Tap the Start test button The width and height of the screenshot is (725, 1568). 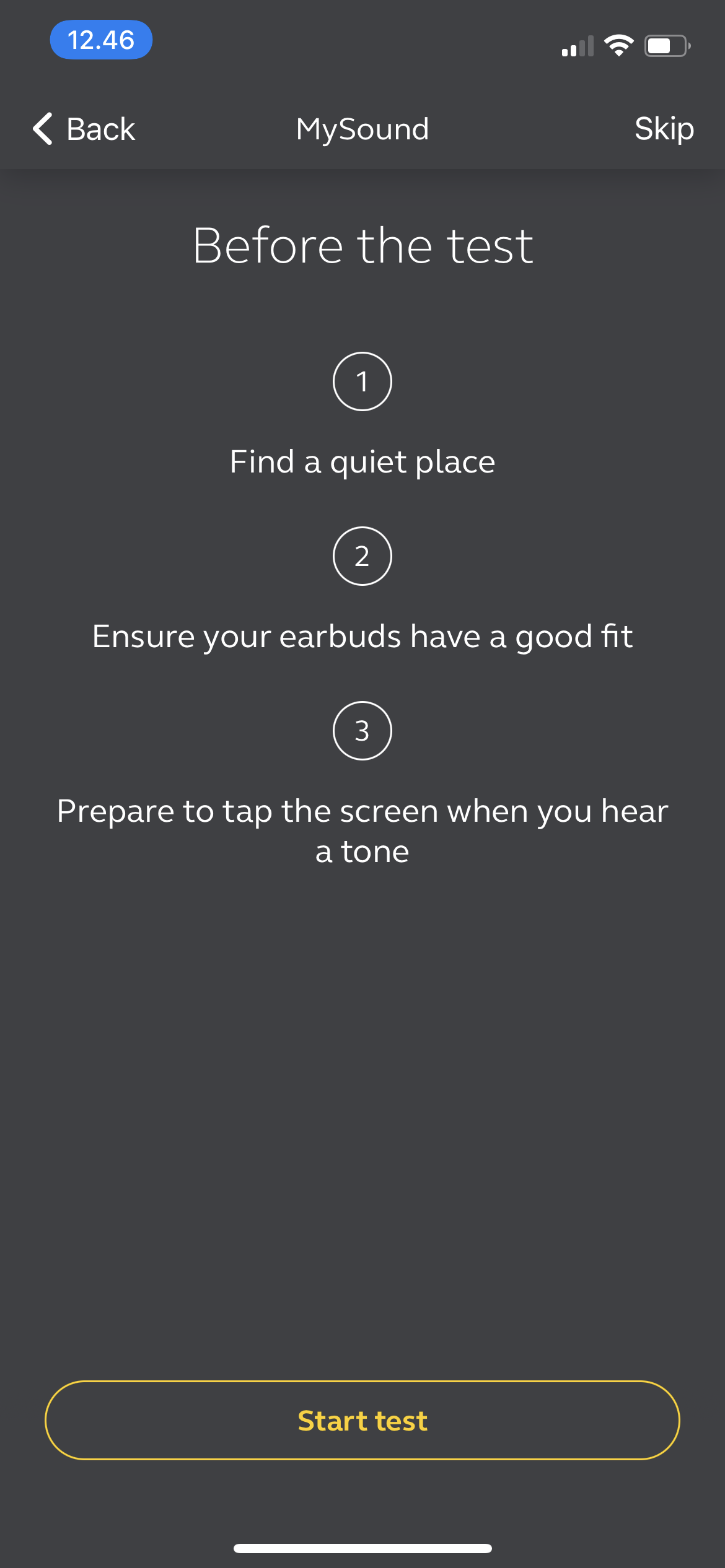coord(362,1420)
